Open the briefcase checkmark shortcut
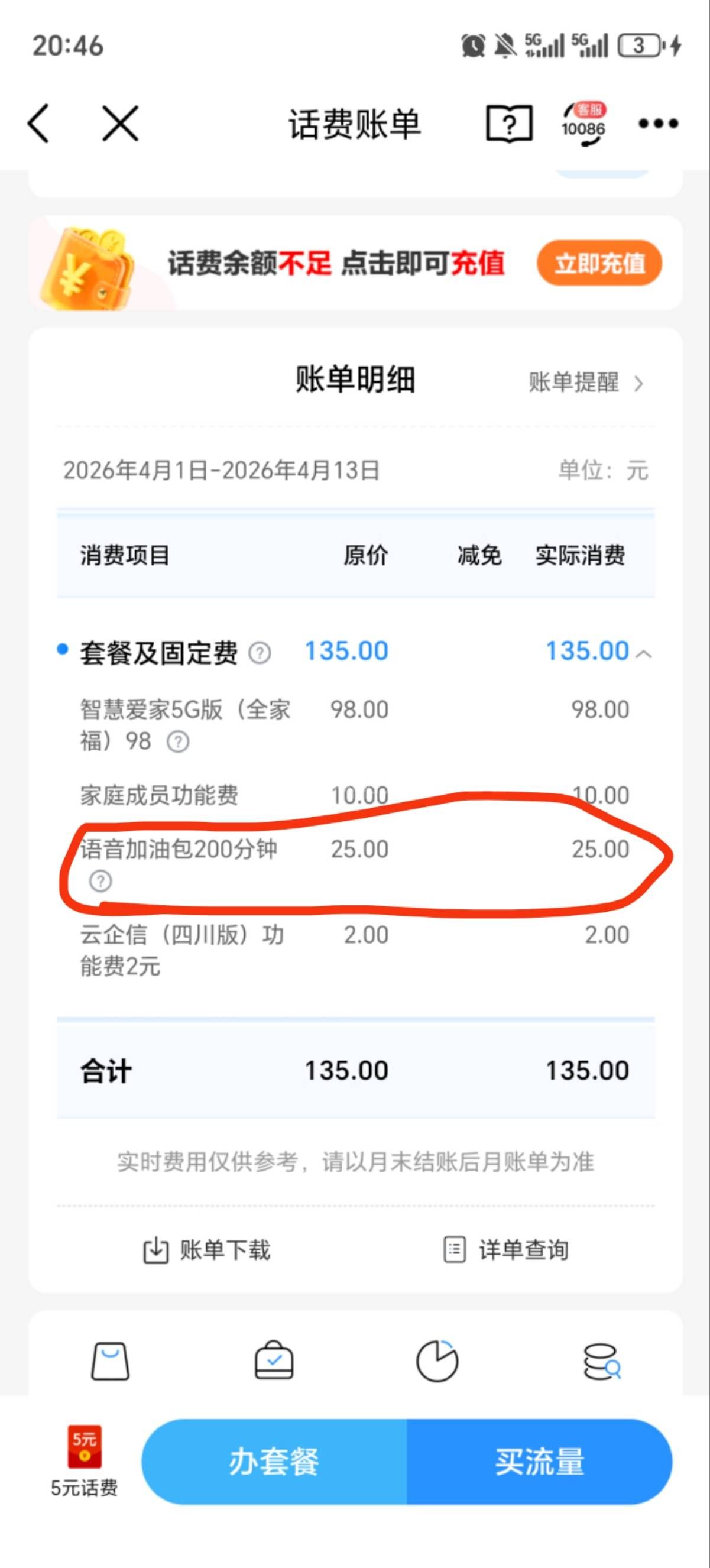The image size is (710, 1568). click(x=274, y=1362)
